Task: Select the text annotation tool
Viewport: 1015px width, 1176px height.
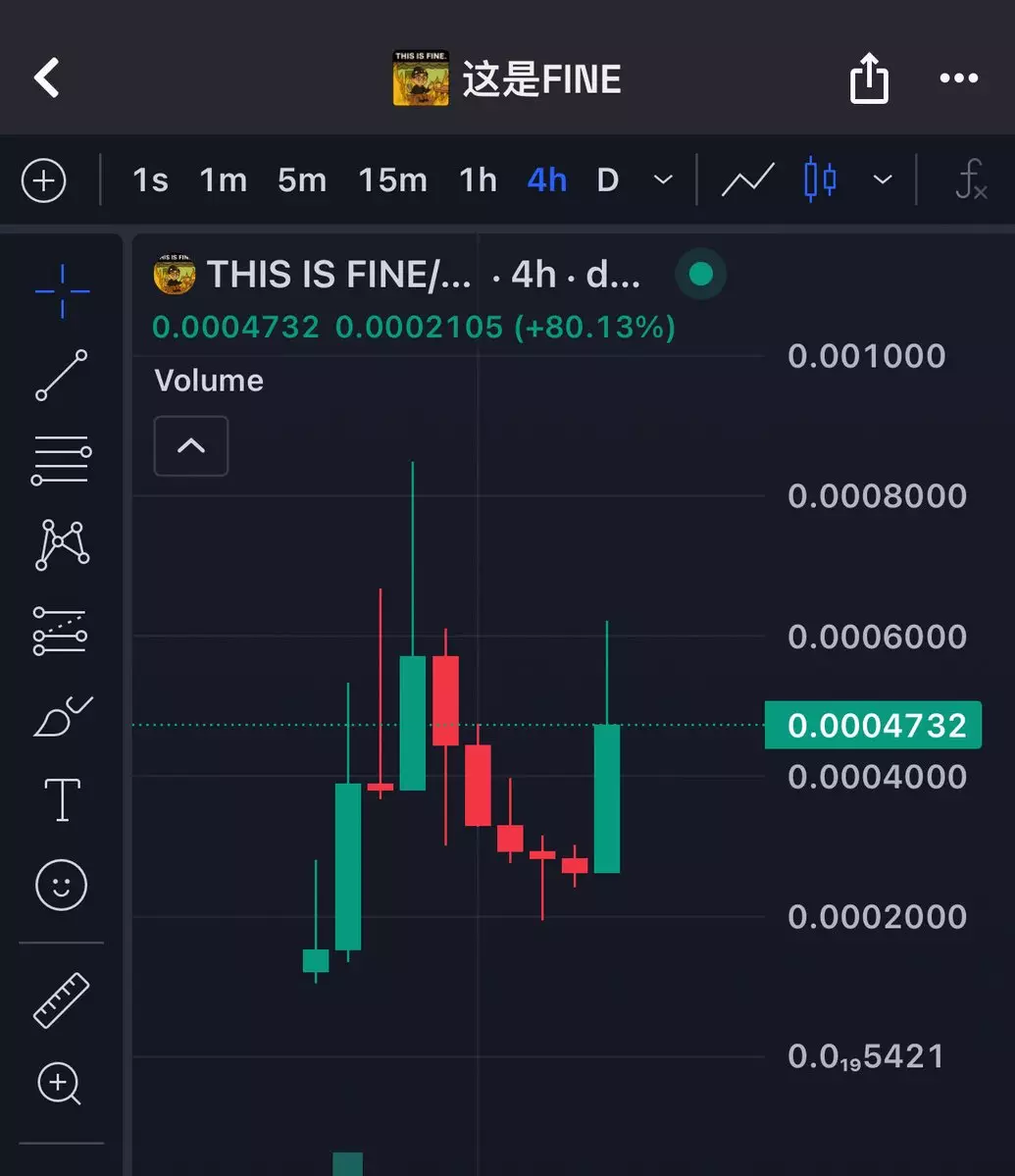Action: click(62, 799)
